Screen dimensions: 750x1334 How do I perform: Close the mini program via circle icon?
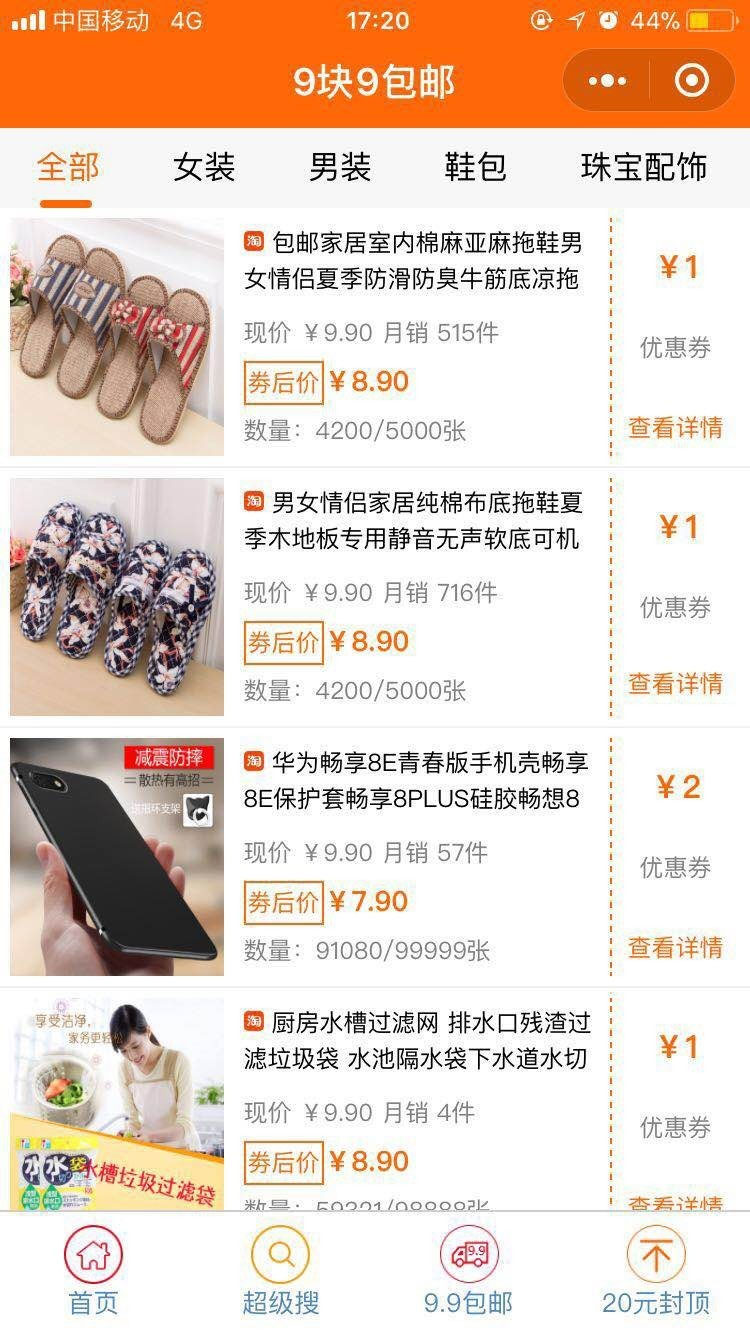click(x=691, y=81)
